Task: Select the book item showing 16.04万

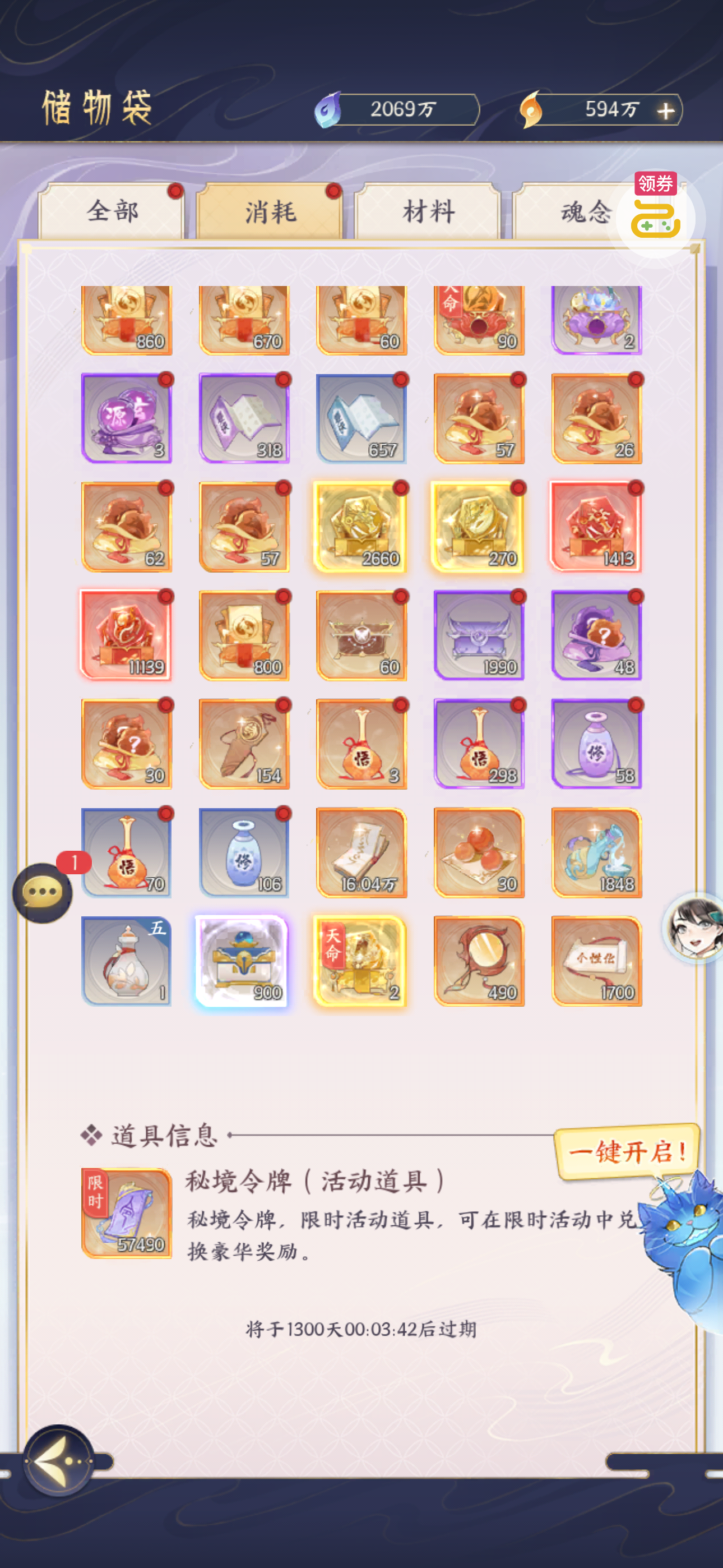Action: click(x=361, y=853)
